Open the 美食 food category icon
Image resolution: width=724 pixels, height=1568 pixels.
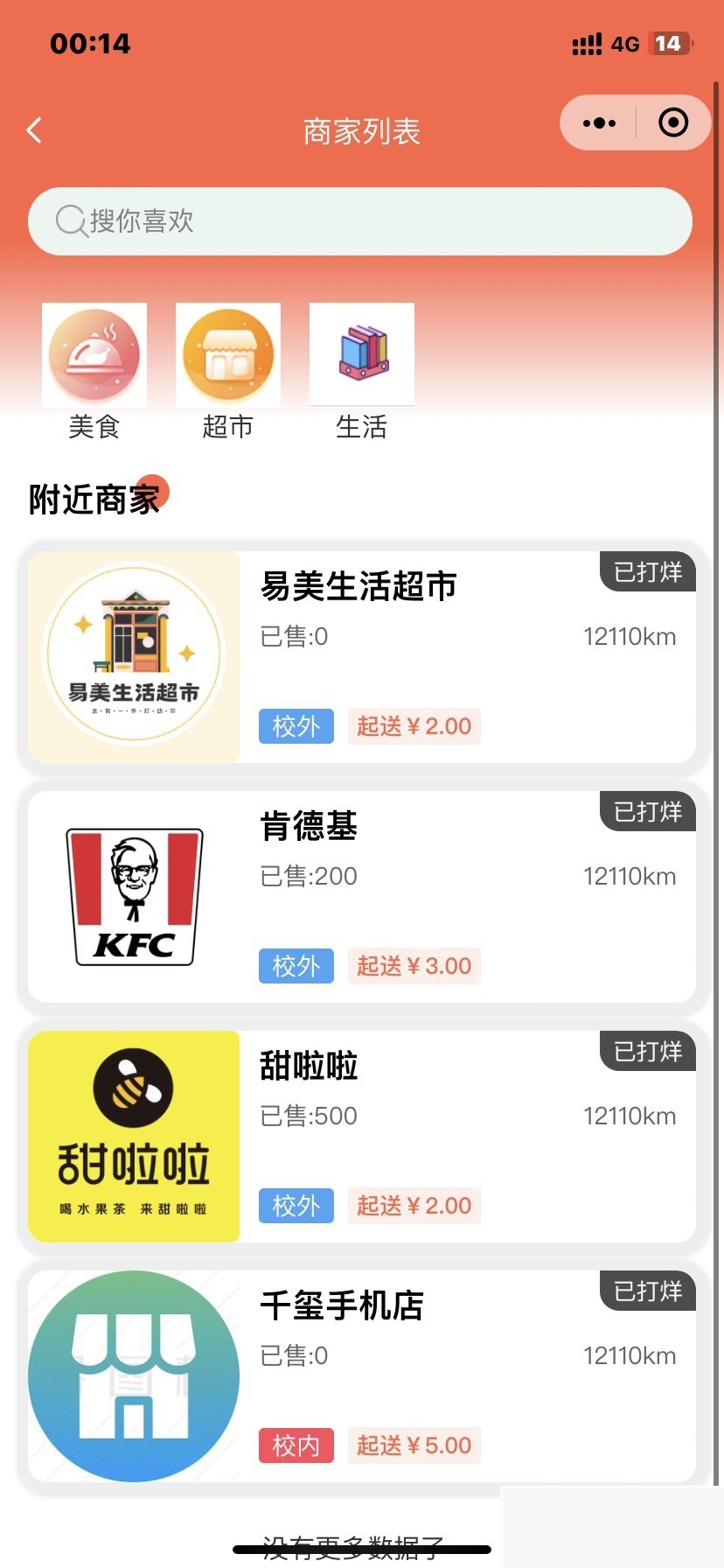click(94, 354)
